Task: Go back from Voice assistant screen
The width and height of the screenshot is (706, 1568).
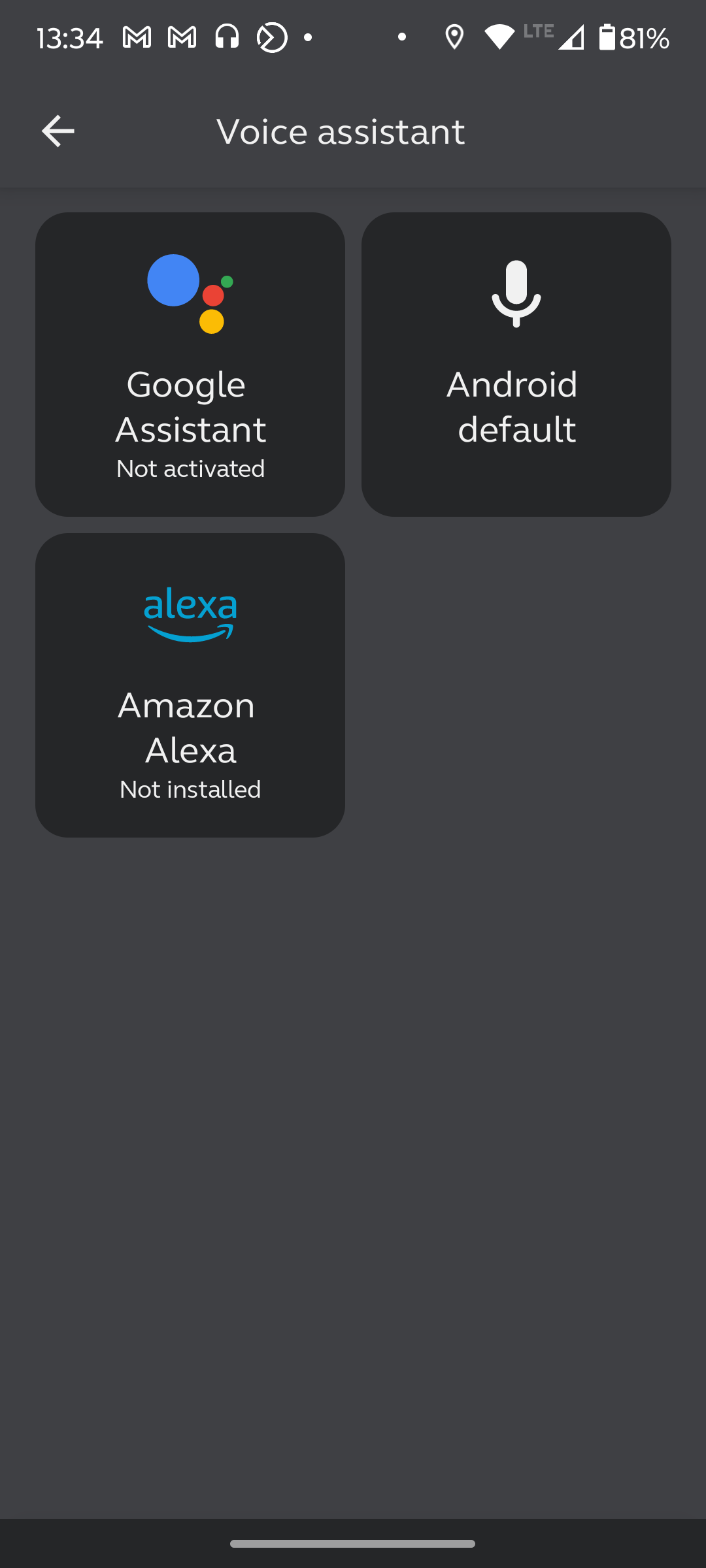Action: pyautogui.click(x=58, y=131)
